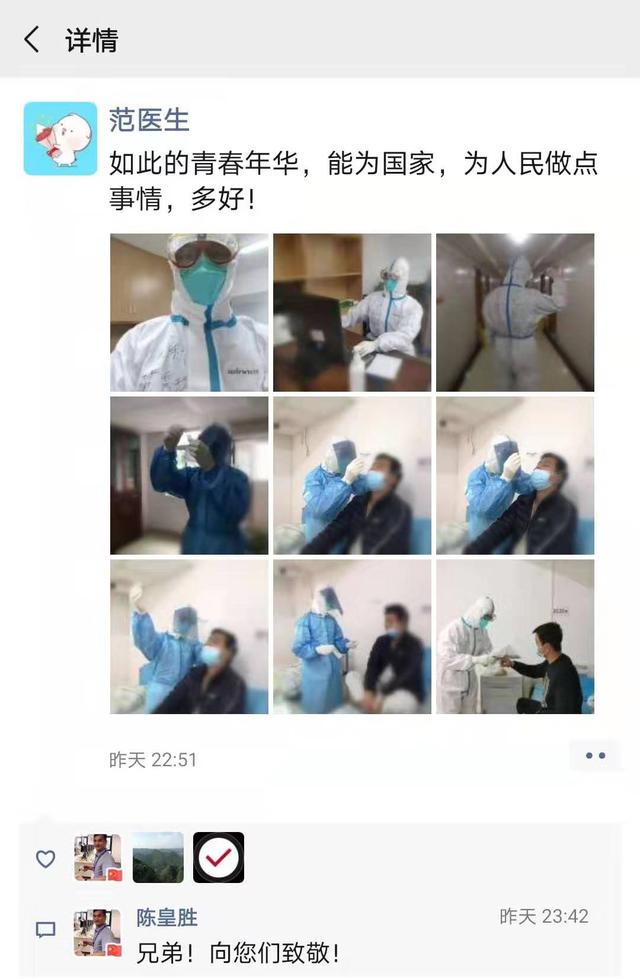The height and width of the screenshot is (979, 640).
Task: View the photo of doctor at desk
Action: (352, 312)
